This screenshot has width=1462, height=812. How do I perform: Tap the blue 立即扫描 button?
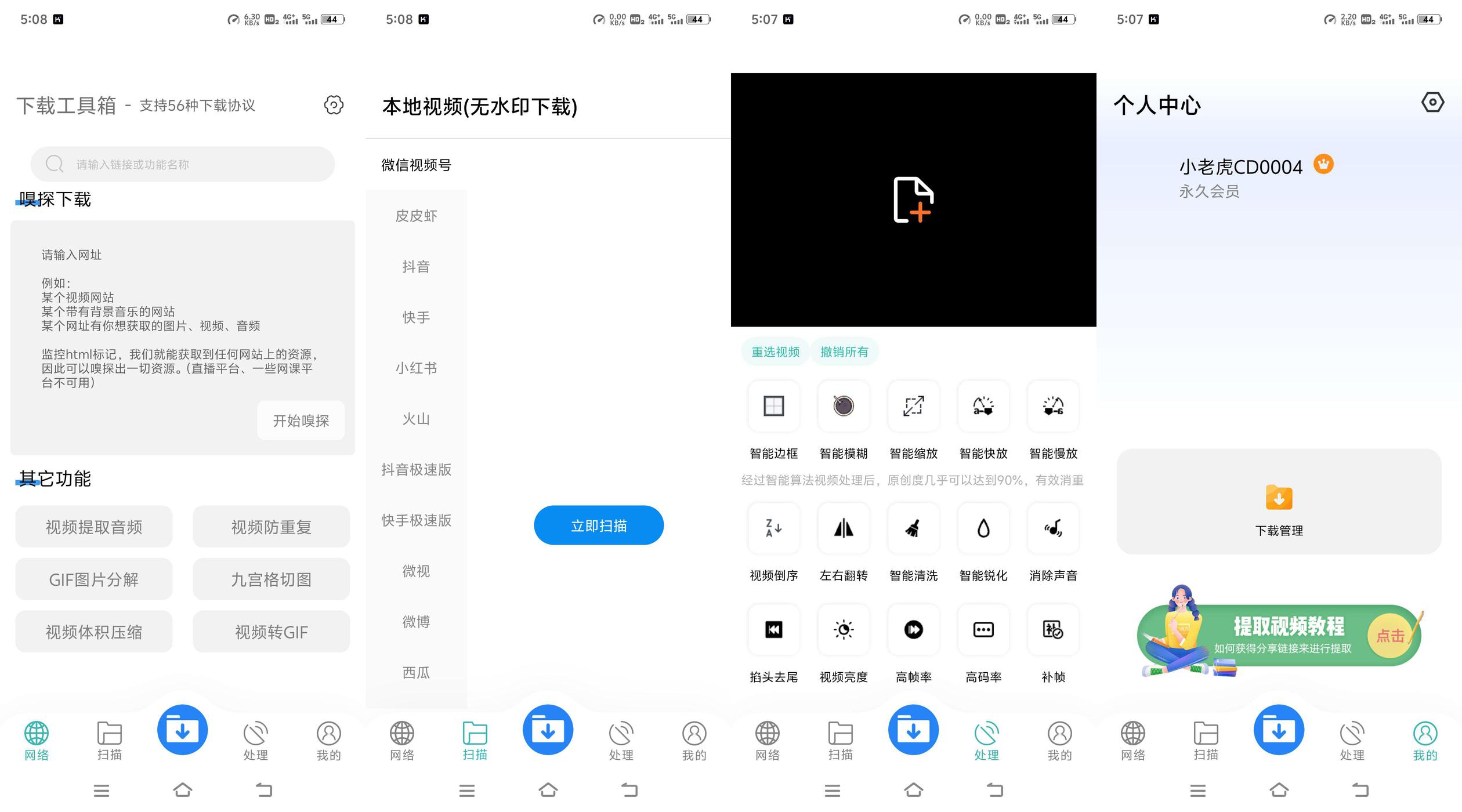[x=599, y=525]
